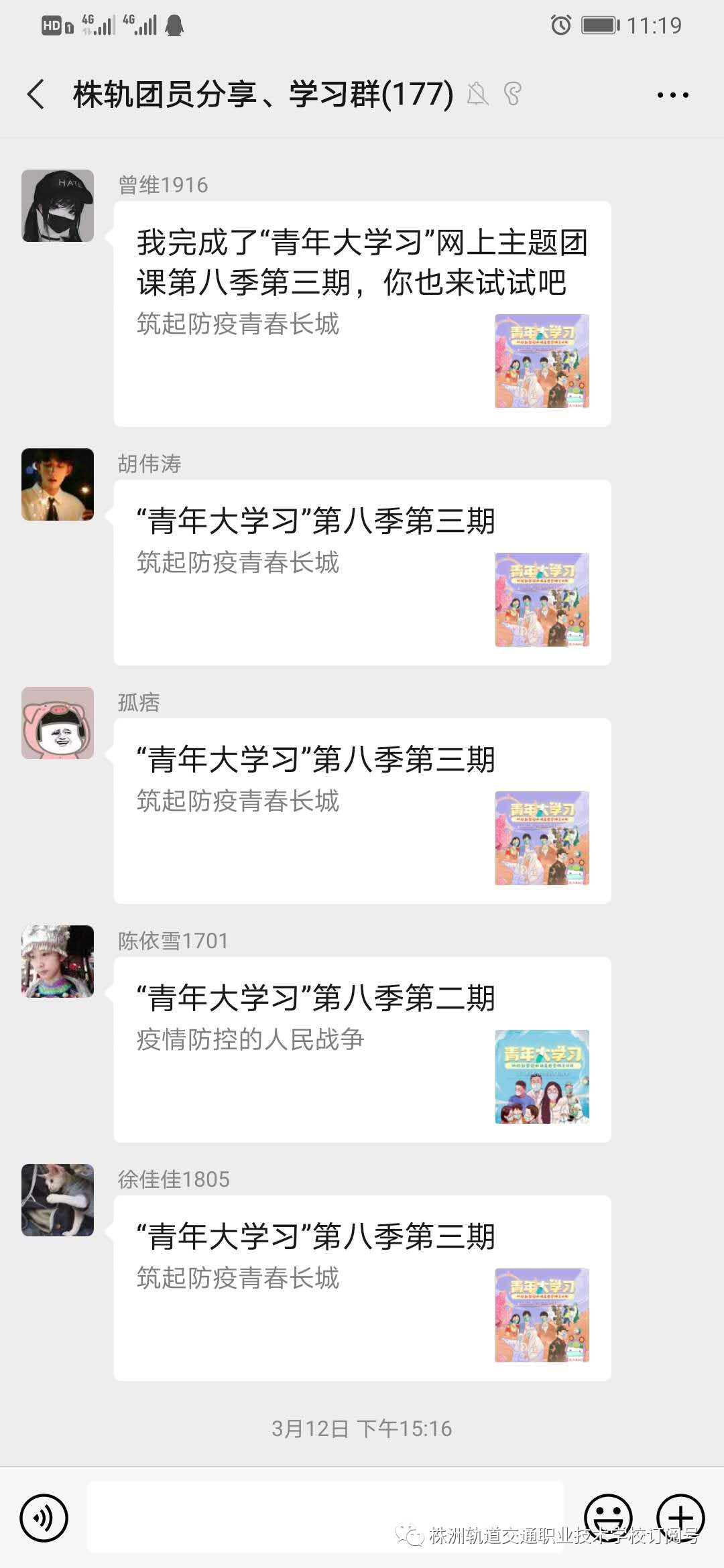Open 陈依雪1701's 第八季第二期 card
Image resolution: width=724 pixels, height=1568 pixels.
pos(362,1049)
